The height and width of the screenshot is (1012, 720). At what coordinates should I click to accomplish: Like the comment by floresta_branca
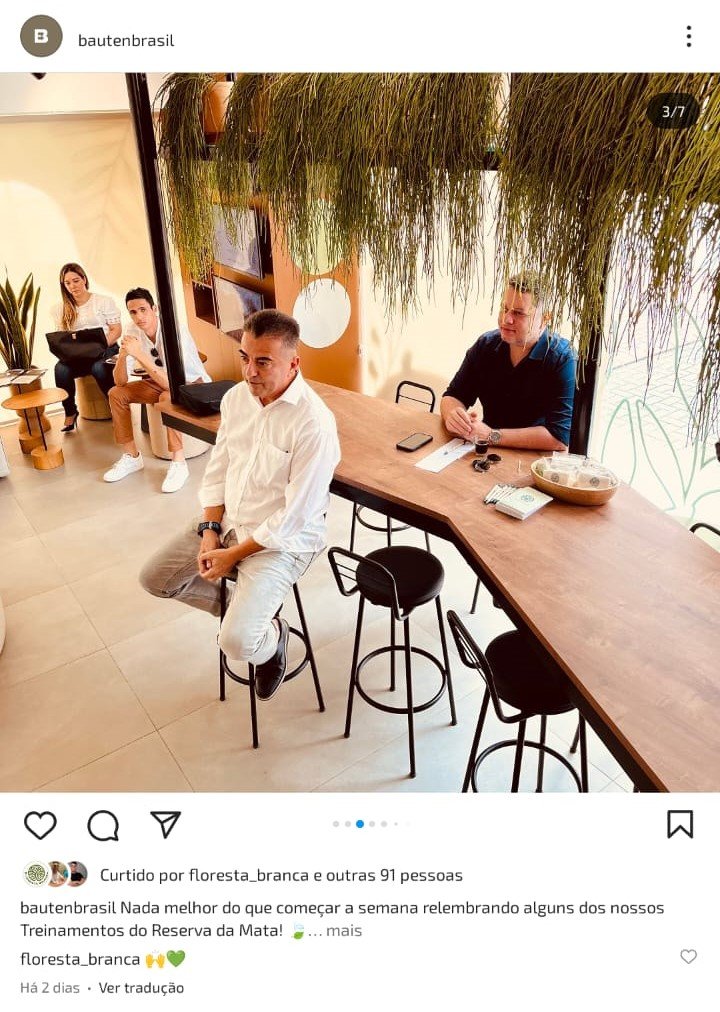688,957
